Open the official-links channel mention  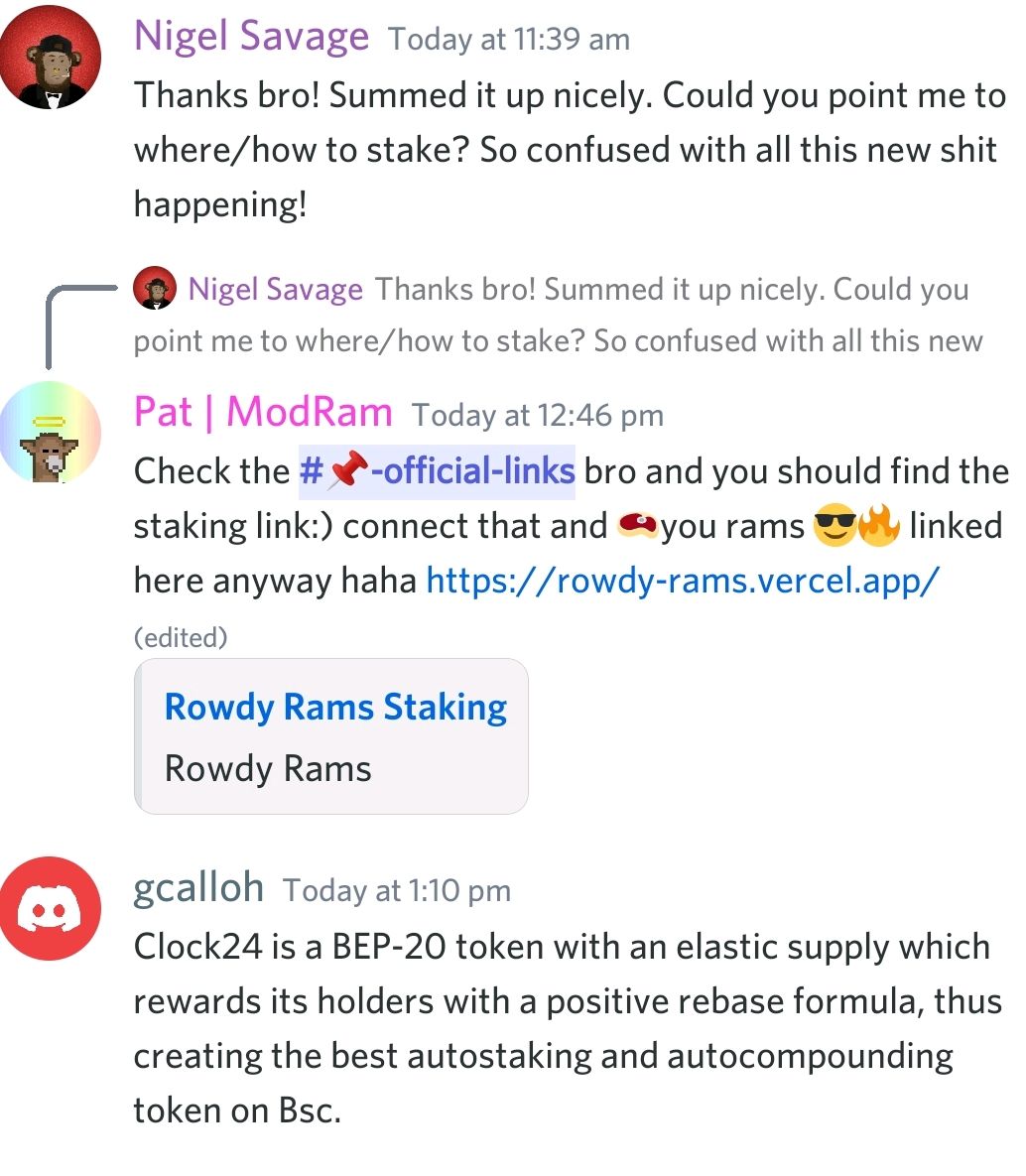tap(438, 470)
